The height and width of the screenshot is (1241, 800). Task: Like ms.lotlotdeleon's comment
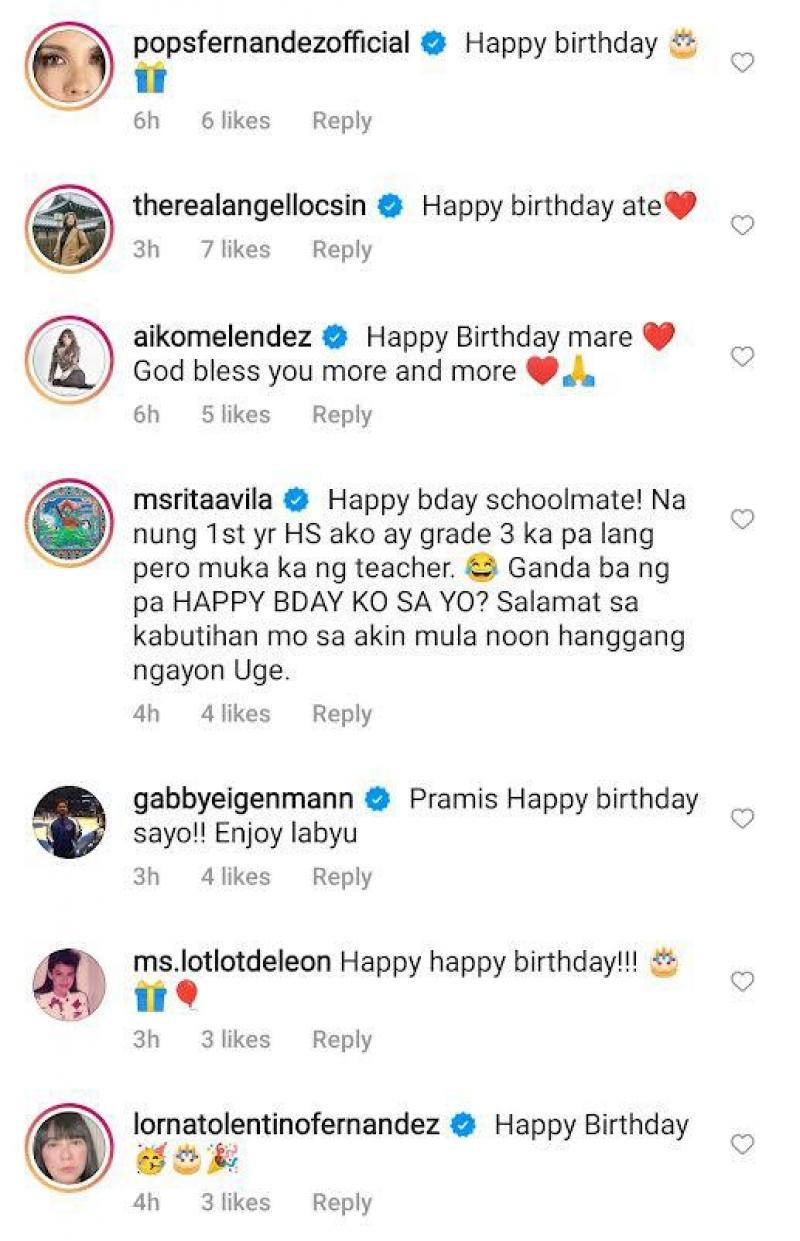click(x=742, y=982)
